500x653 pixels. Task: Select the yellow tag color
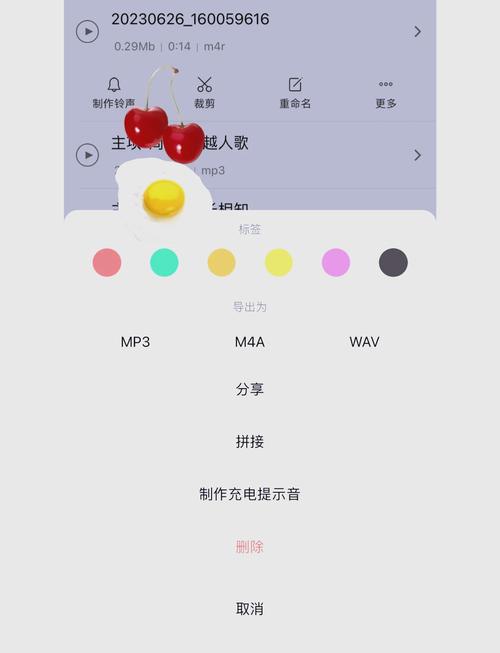tap(279, 262)
